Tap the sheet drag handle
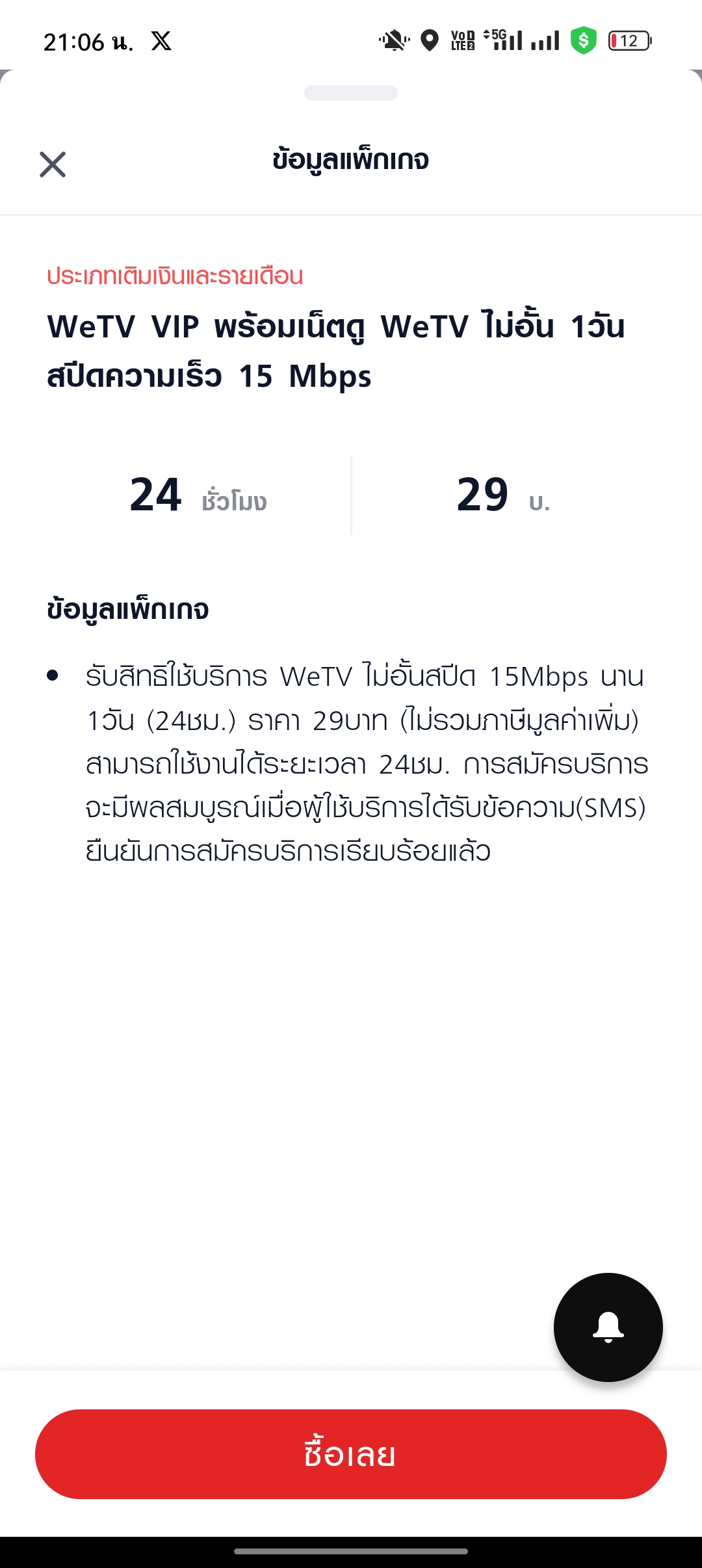This screenshot has width=702, height=1568. (351, 93)
